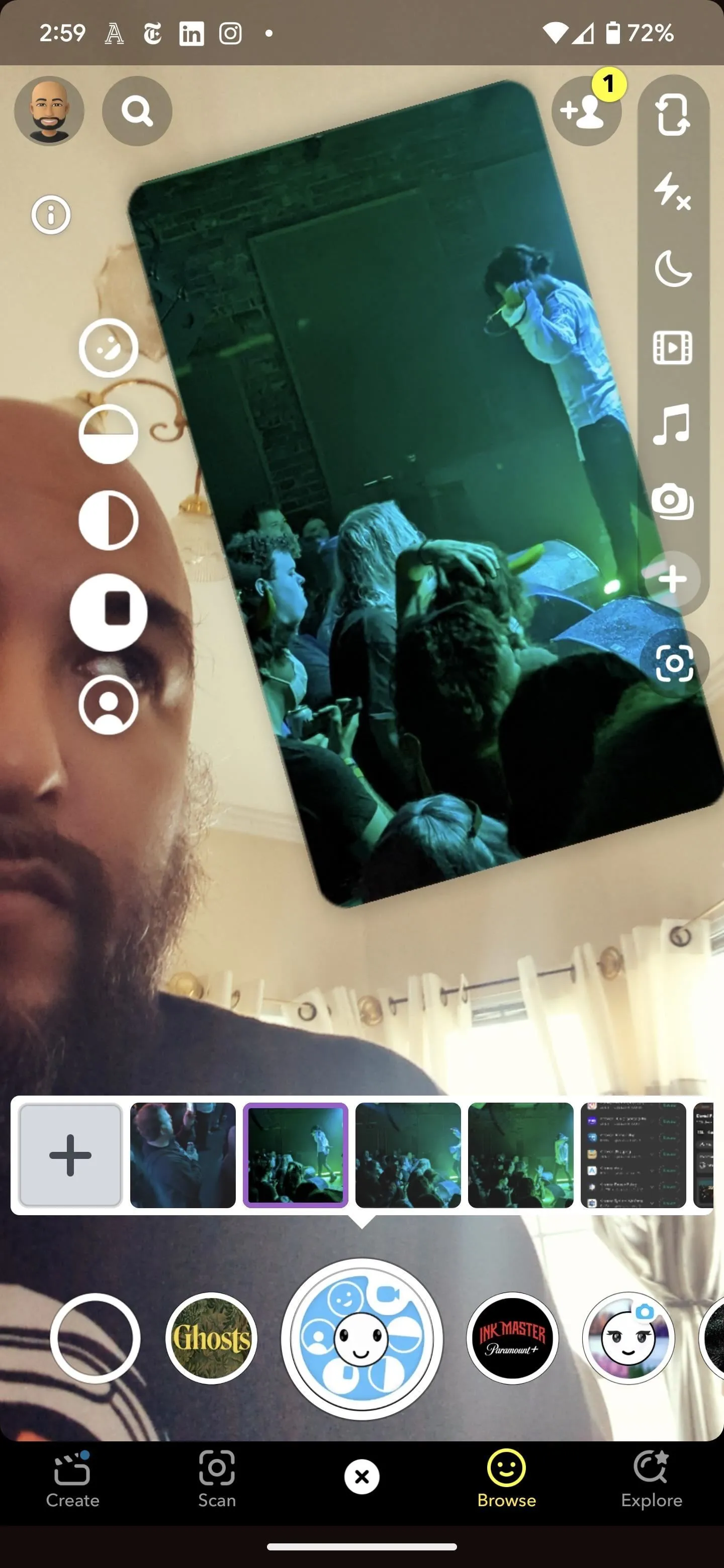Add a new image with plus tile
Image resolution: width=724 pixels, height=1568 pixels.
point(70,1155)
